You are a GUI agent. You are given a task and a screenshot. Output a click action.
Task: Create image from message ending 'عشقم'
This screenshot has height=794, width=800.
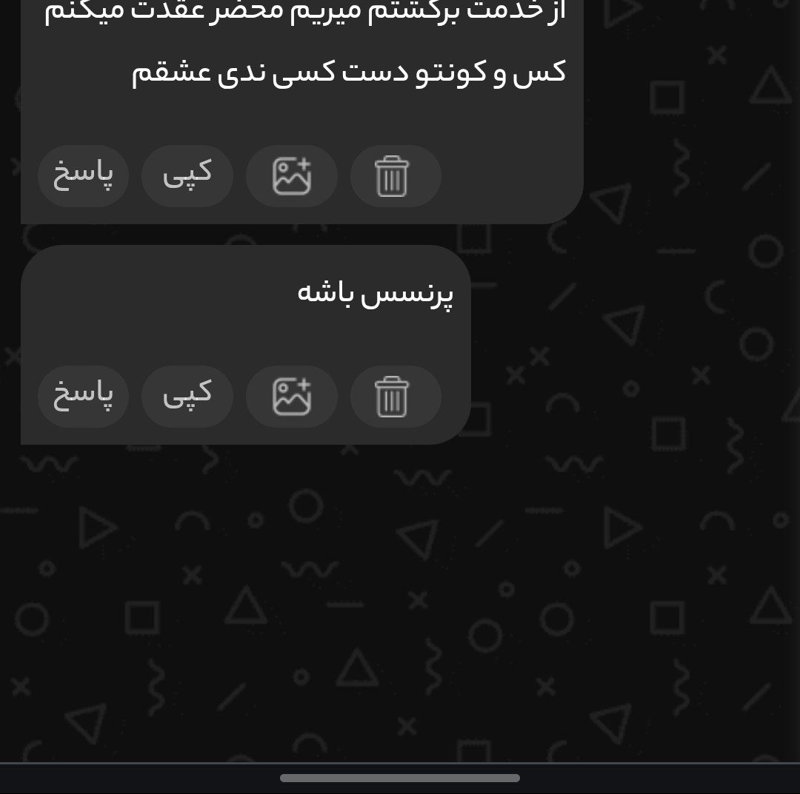point(291,176)
